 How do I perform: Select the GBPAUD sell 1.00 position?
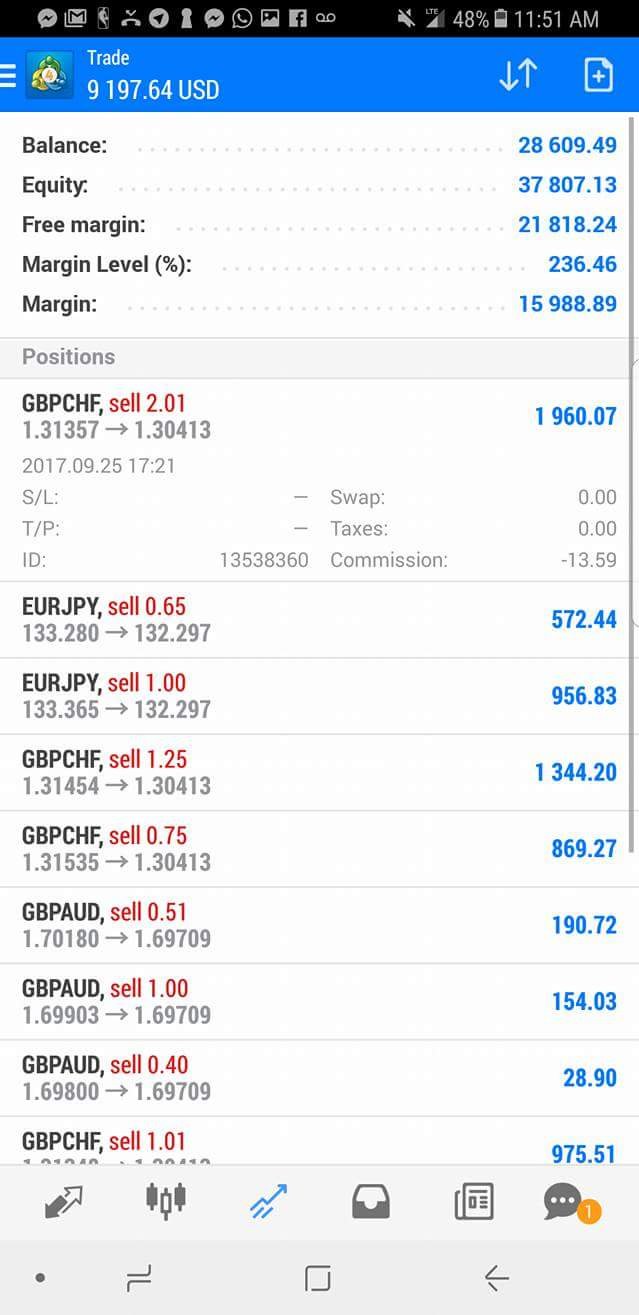(319, 1002)
